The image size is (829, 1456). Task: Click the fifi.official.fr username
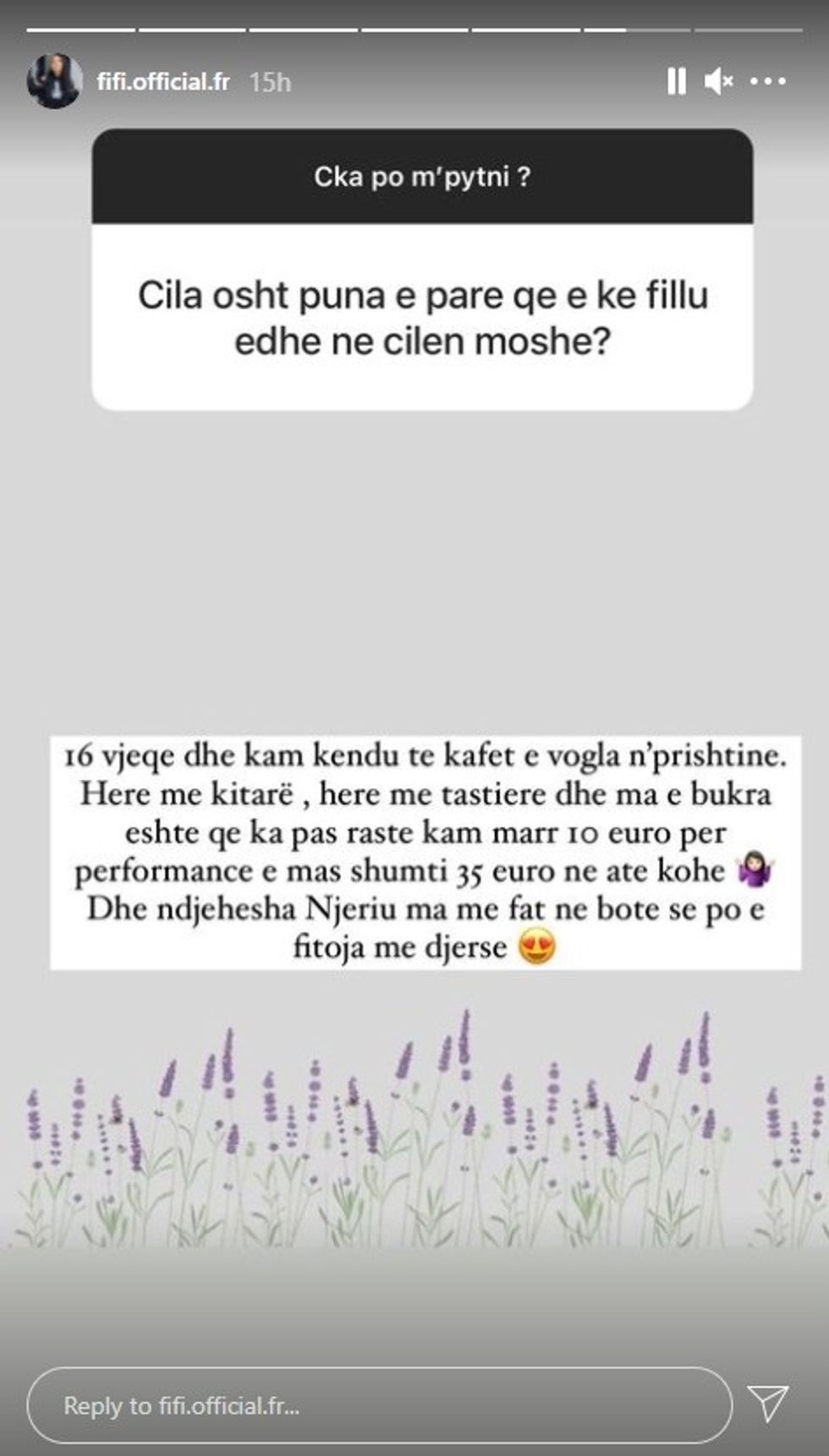click(x=166, y=82)
